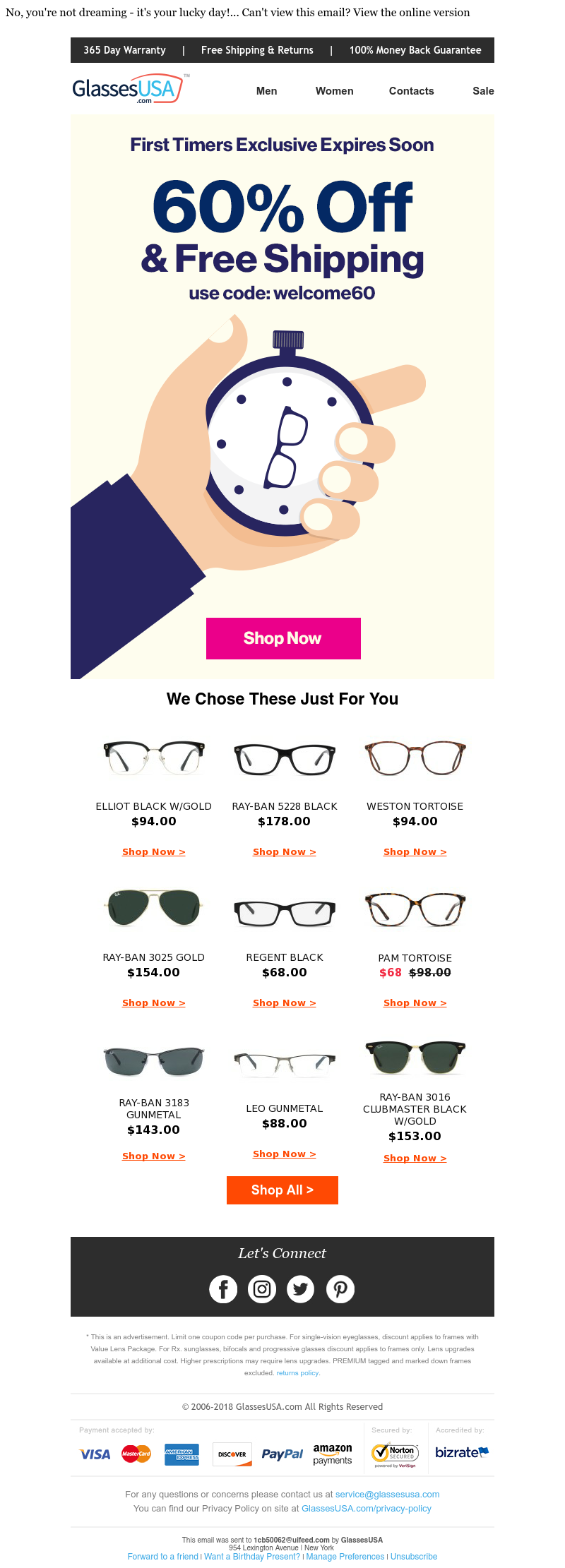The height and width of the screenshot is (1568, 565).
Task: Shop Now for Leo Gunmetal
Action: pos(284,1154)
